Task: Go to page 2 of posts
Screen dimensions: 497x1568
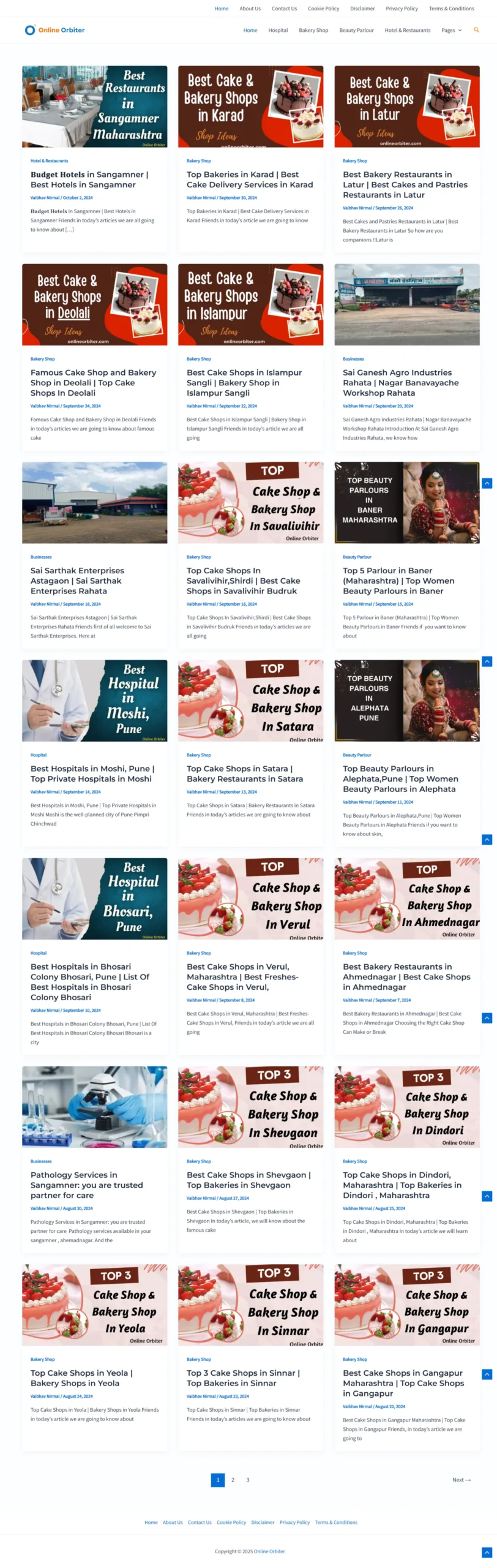Action: pyautogui.click(x=233, y=1480)
